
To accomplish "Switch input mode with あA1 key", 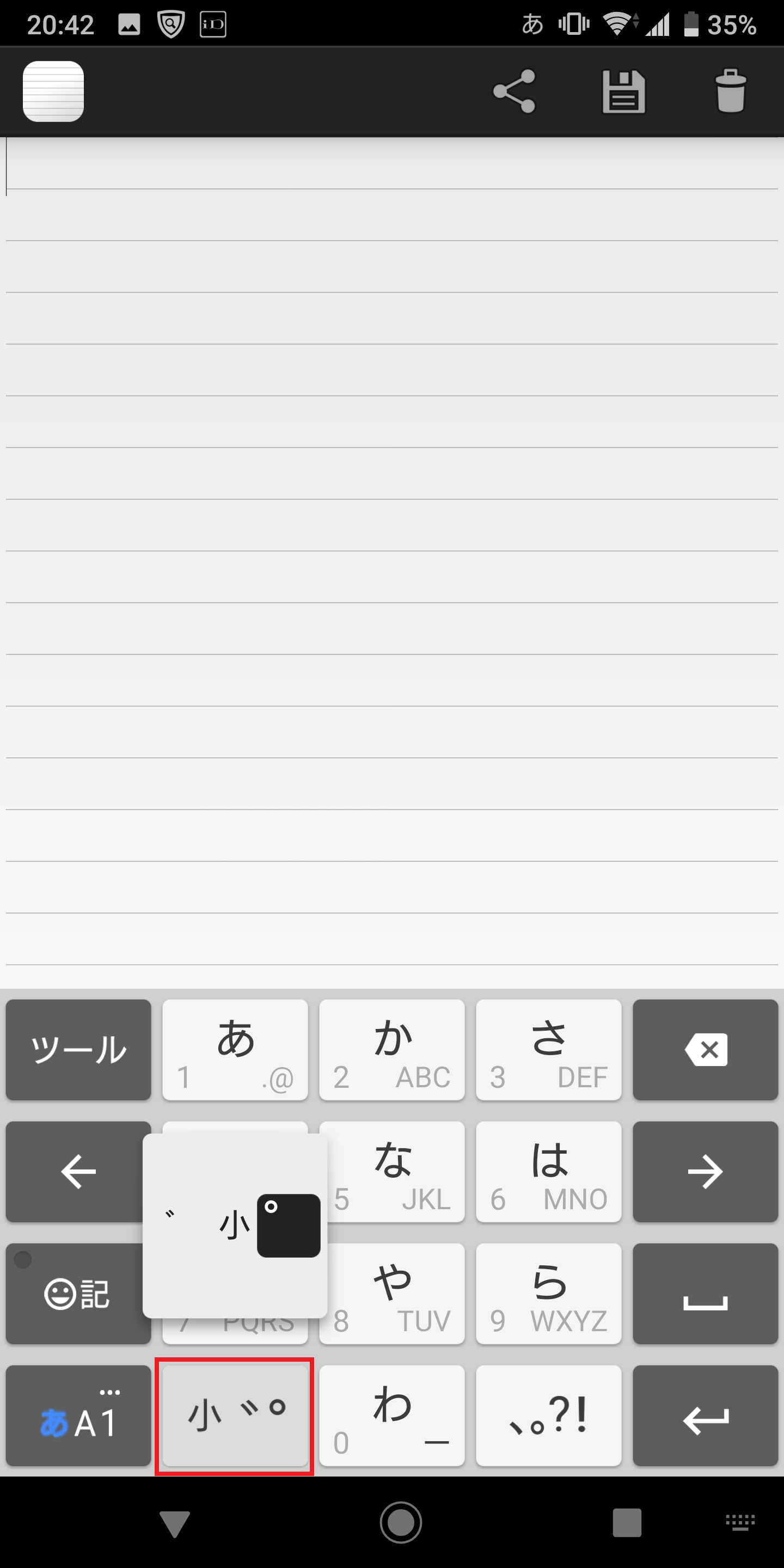I will click(78, 1416).
